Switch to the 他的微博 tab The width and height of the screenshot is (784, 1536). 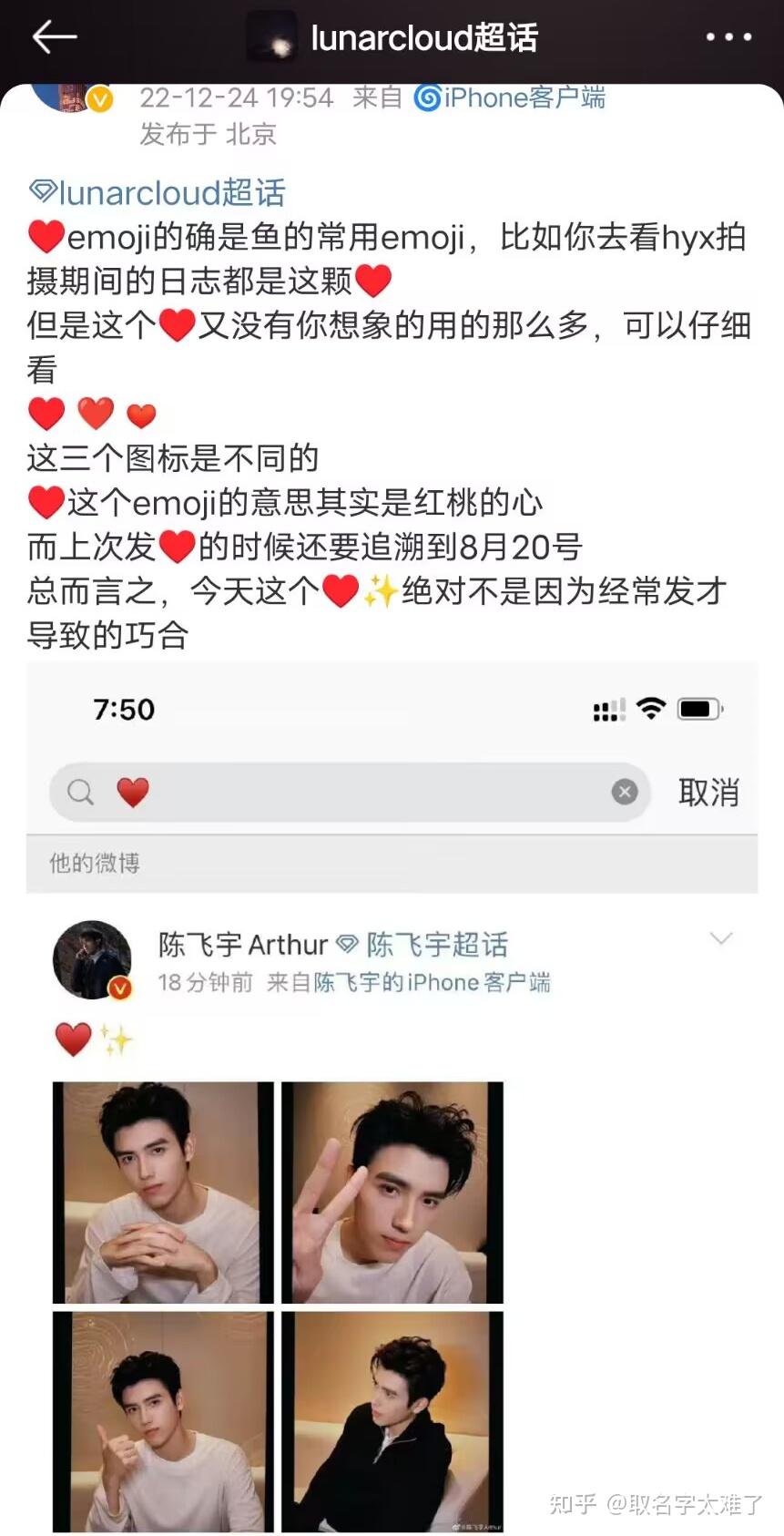coord(94,861)
